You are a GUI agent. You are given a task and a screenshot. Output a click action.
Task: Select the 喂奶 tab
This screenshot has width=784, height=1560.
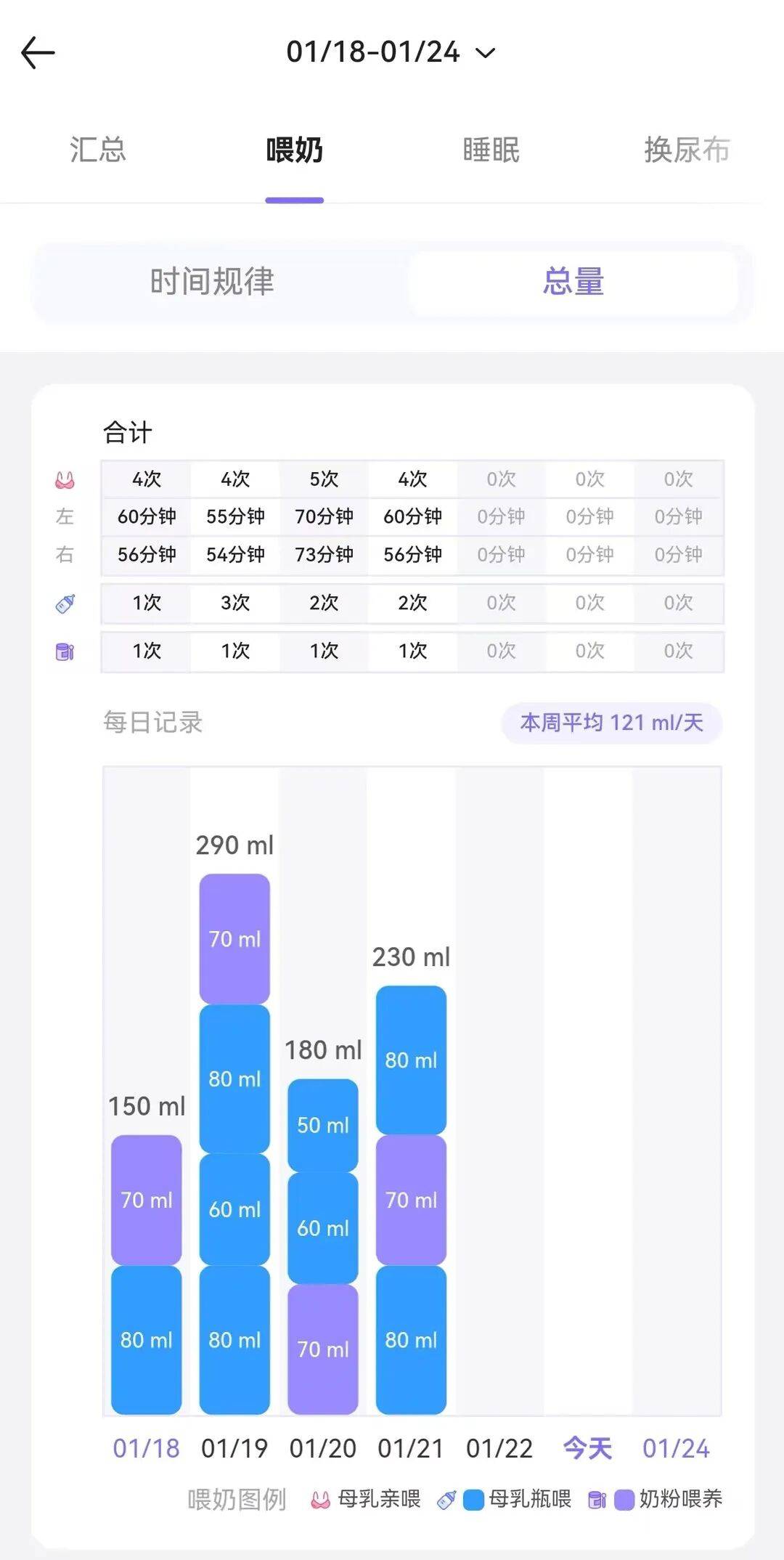click(x=294, y=150)
